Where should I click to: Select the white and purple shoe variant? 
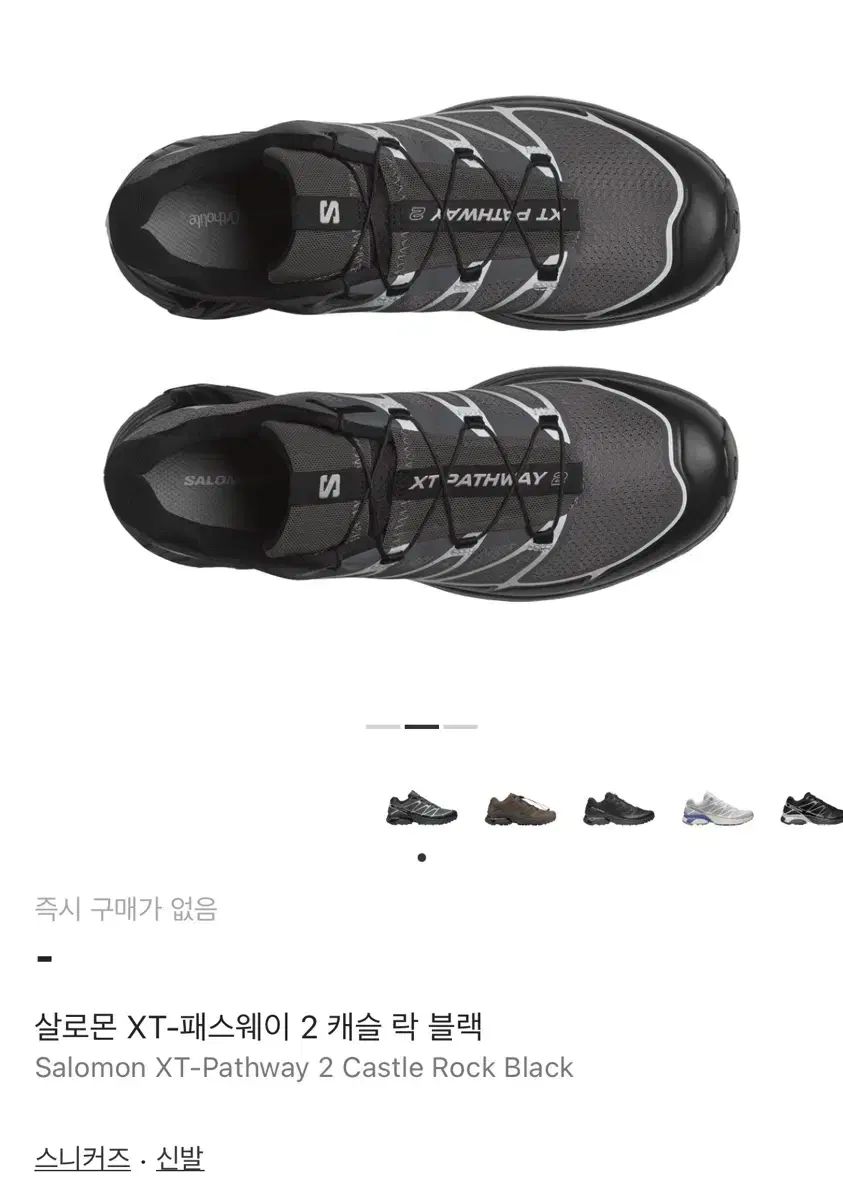[x=716, y=808]
